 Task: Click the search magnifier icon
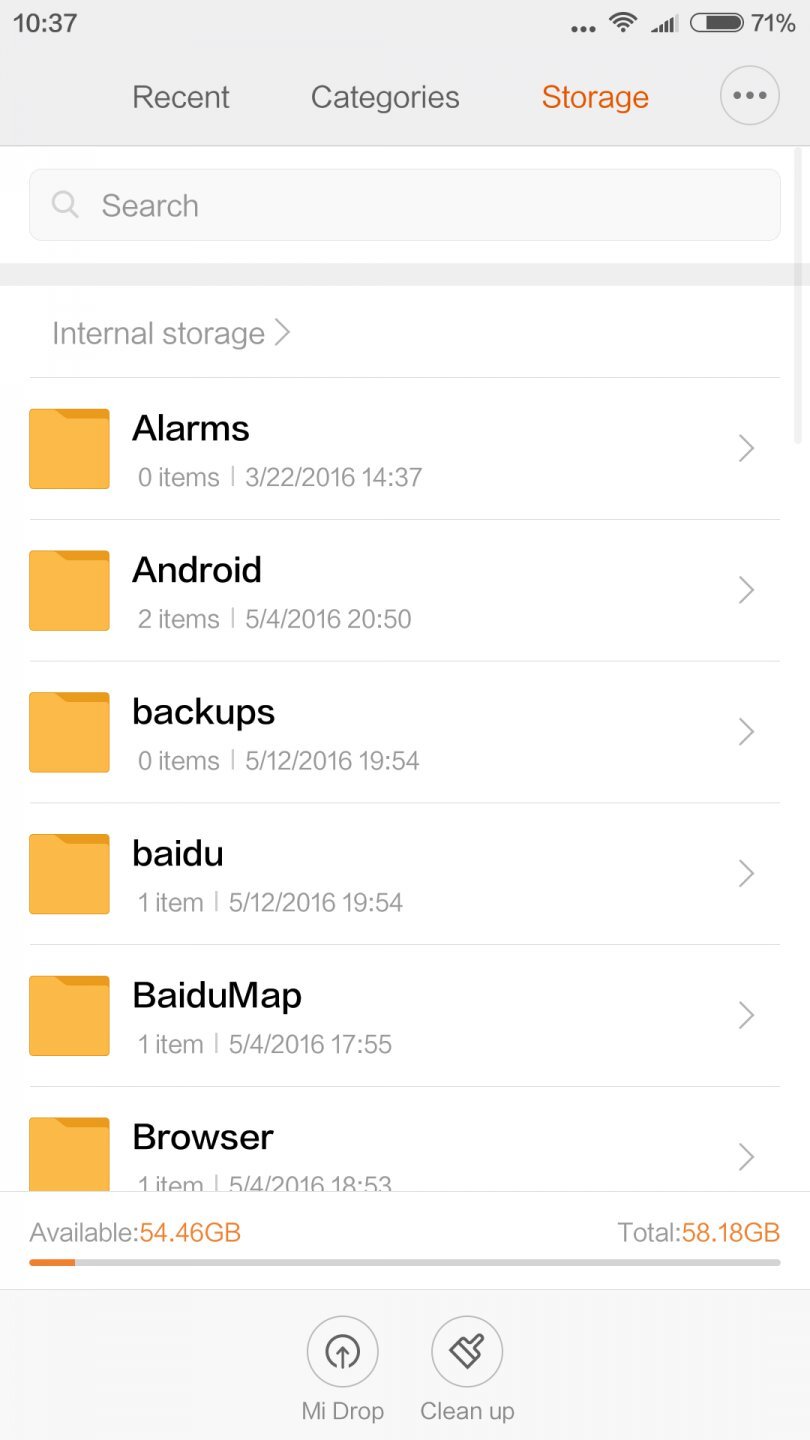click(x=65, y=205)
